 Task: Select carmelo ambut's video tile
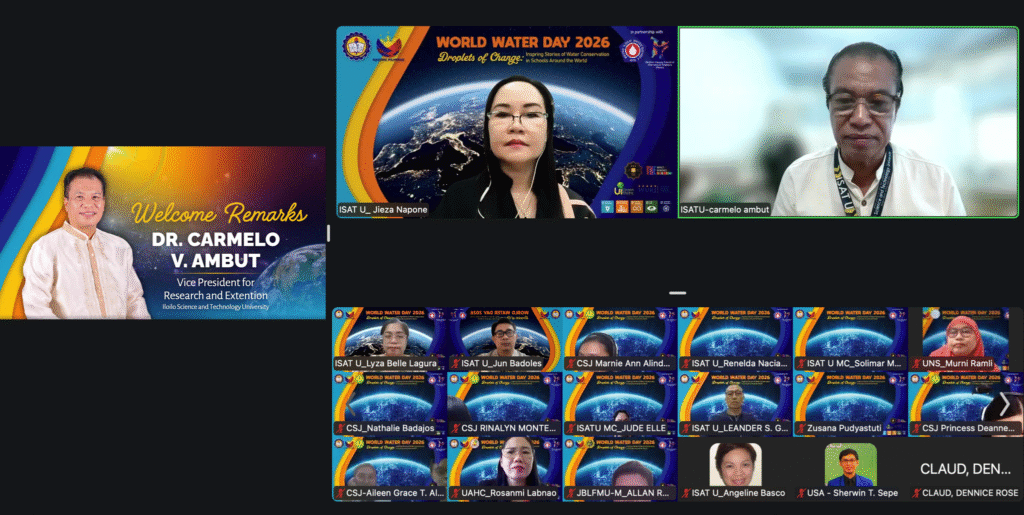point(848,120)
